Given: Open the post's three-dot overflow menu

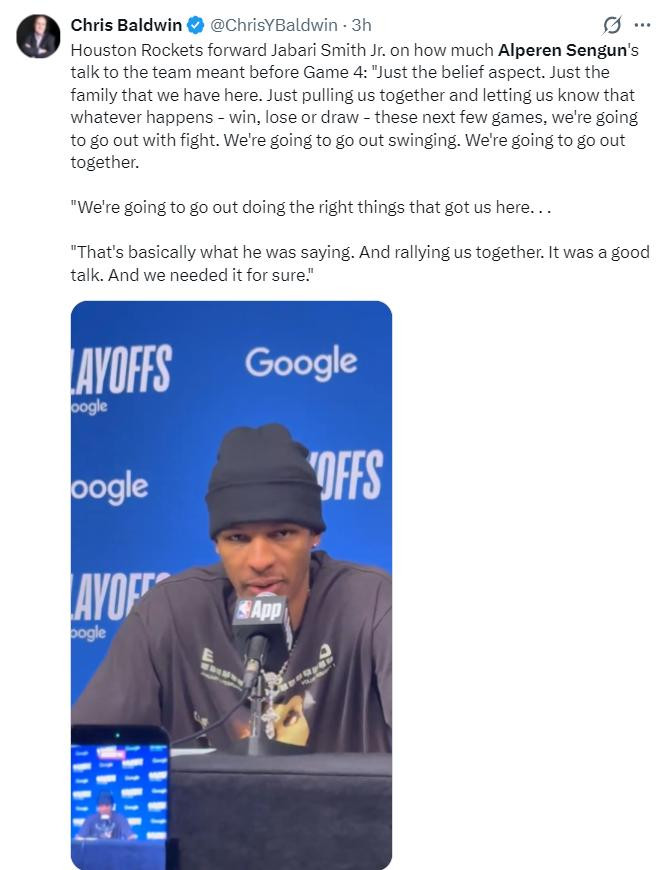Looking at the screenshot, I should (x=642, y=25).
